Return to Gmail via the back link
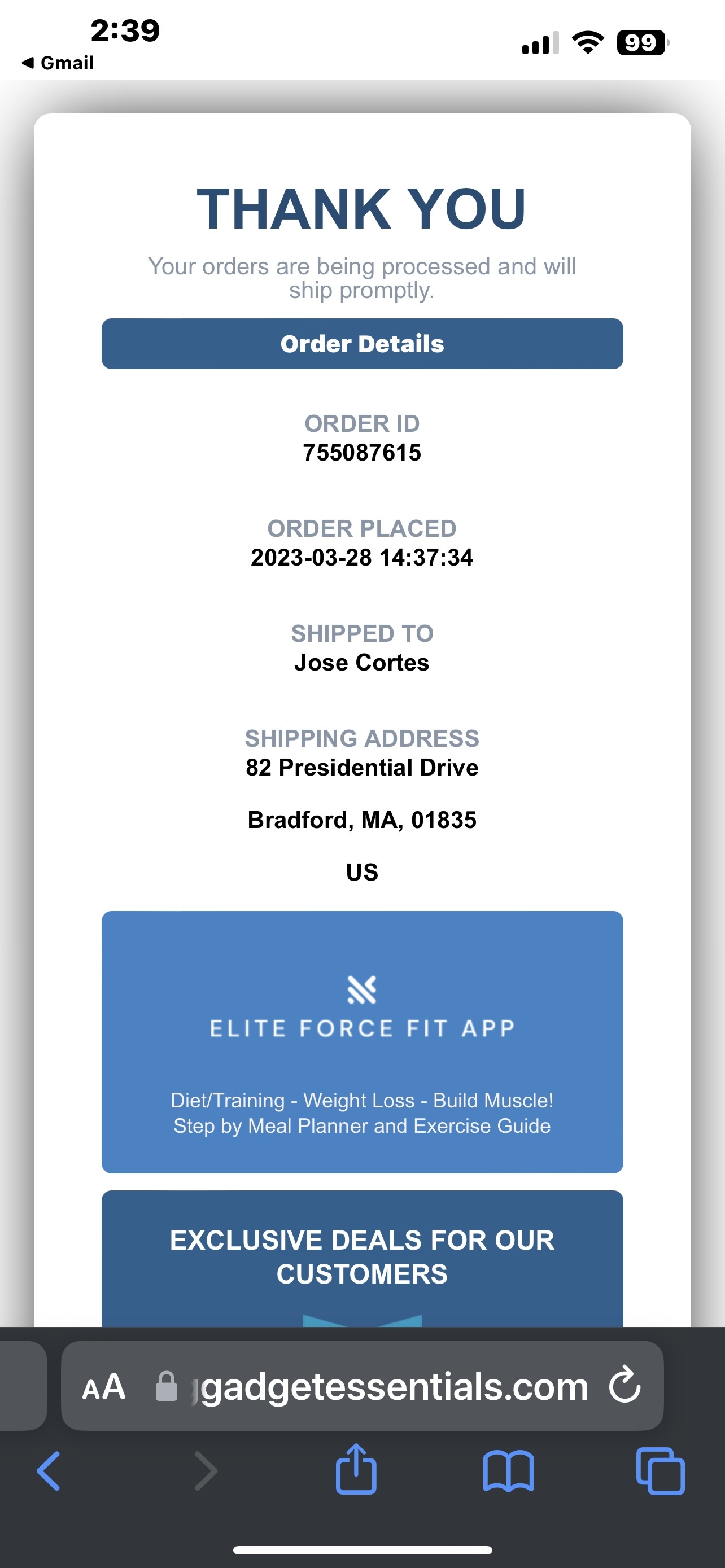 tap(58, 63)
